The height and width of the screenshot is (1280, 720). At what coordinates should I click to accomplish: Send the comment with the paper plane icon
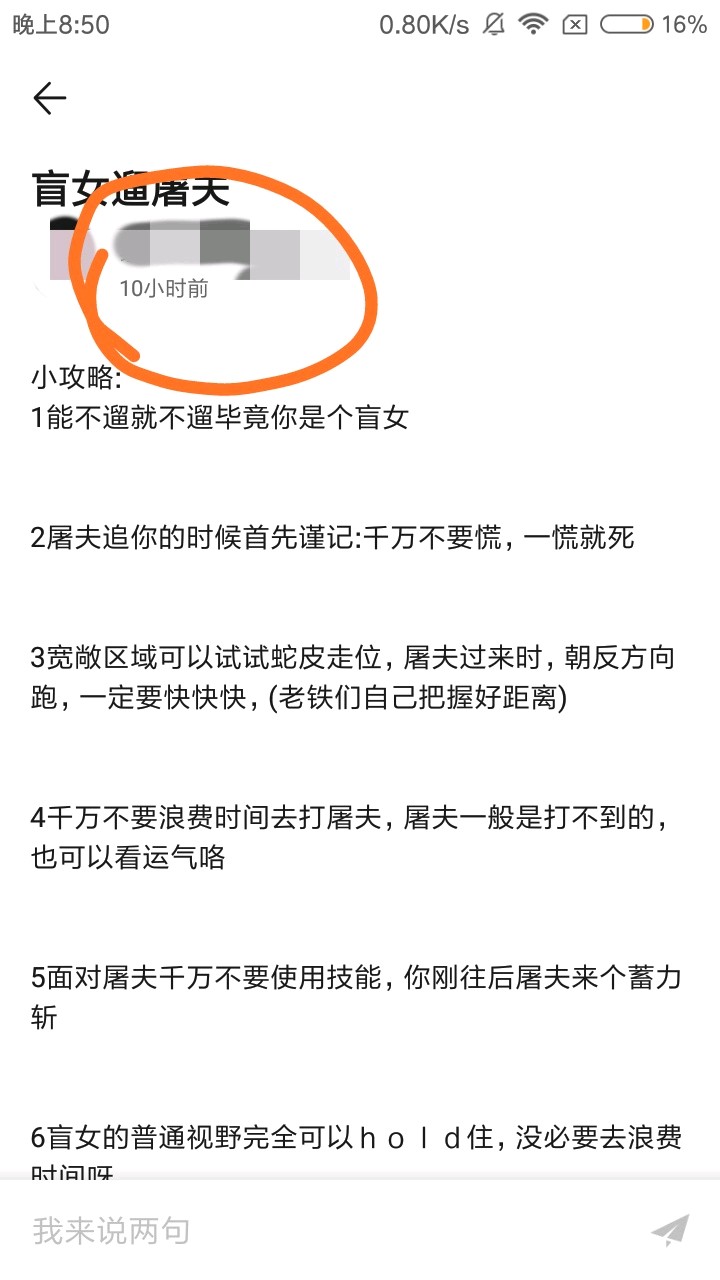669,1230
